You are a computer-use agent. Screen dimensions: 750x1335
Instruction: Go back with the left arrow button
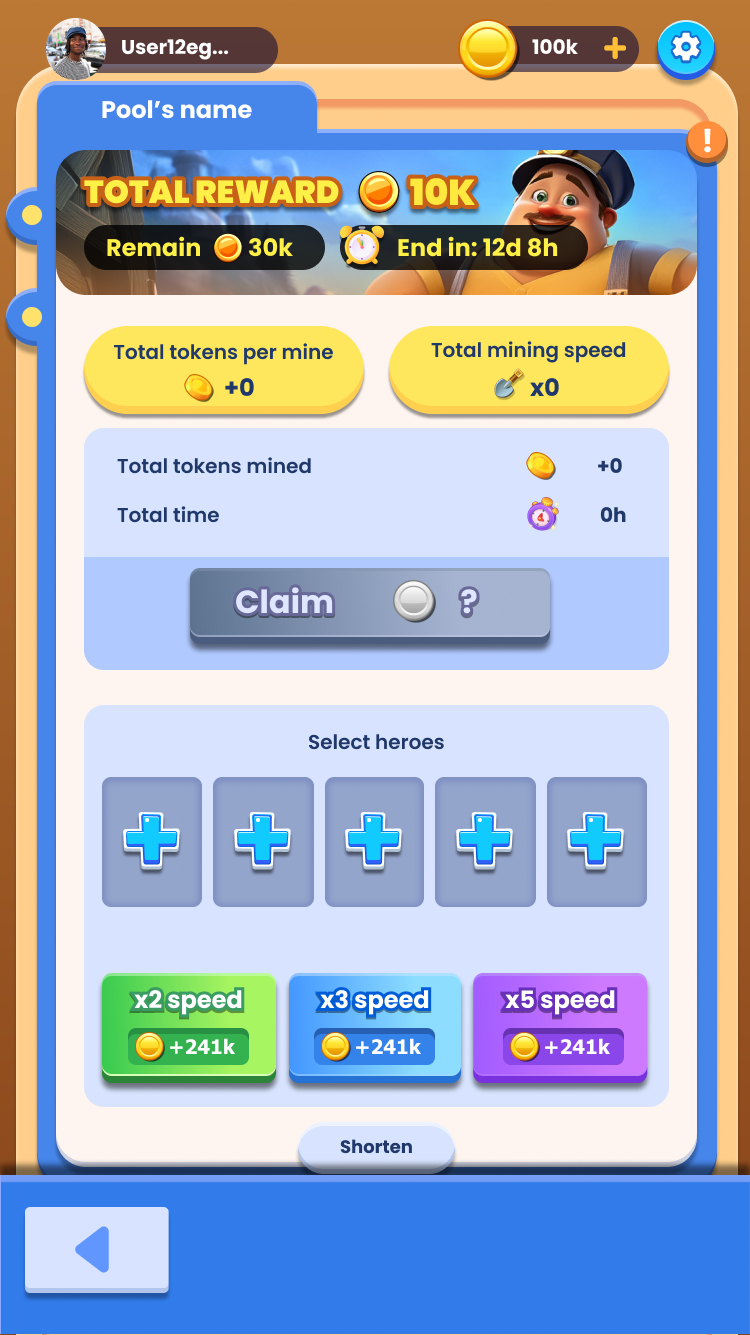97,1250
